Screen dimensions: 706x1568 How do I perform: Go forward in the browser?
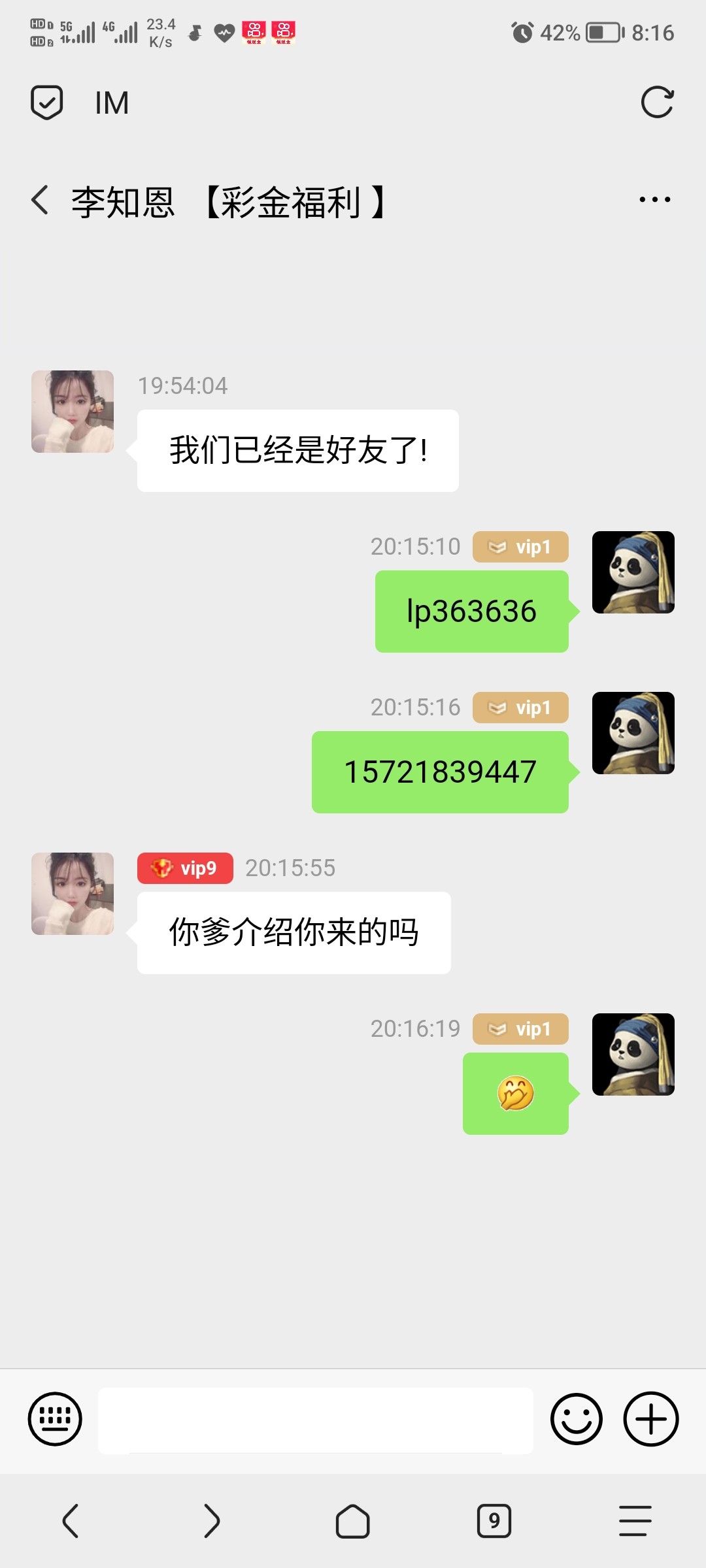click(212, 1521)
